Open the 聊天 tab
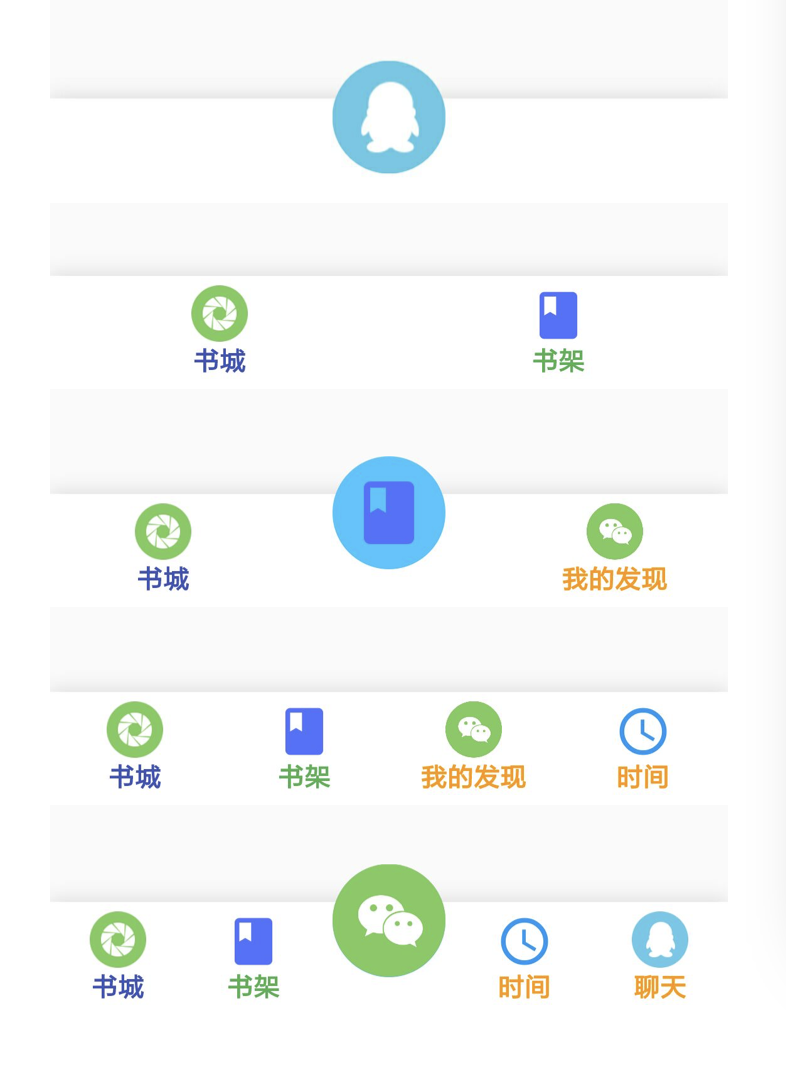 coord(659,956)
